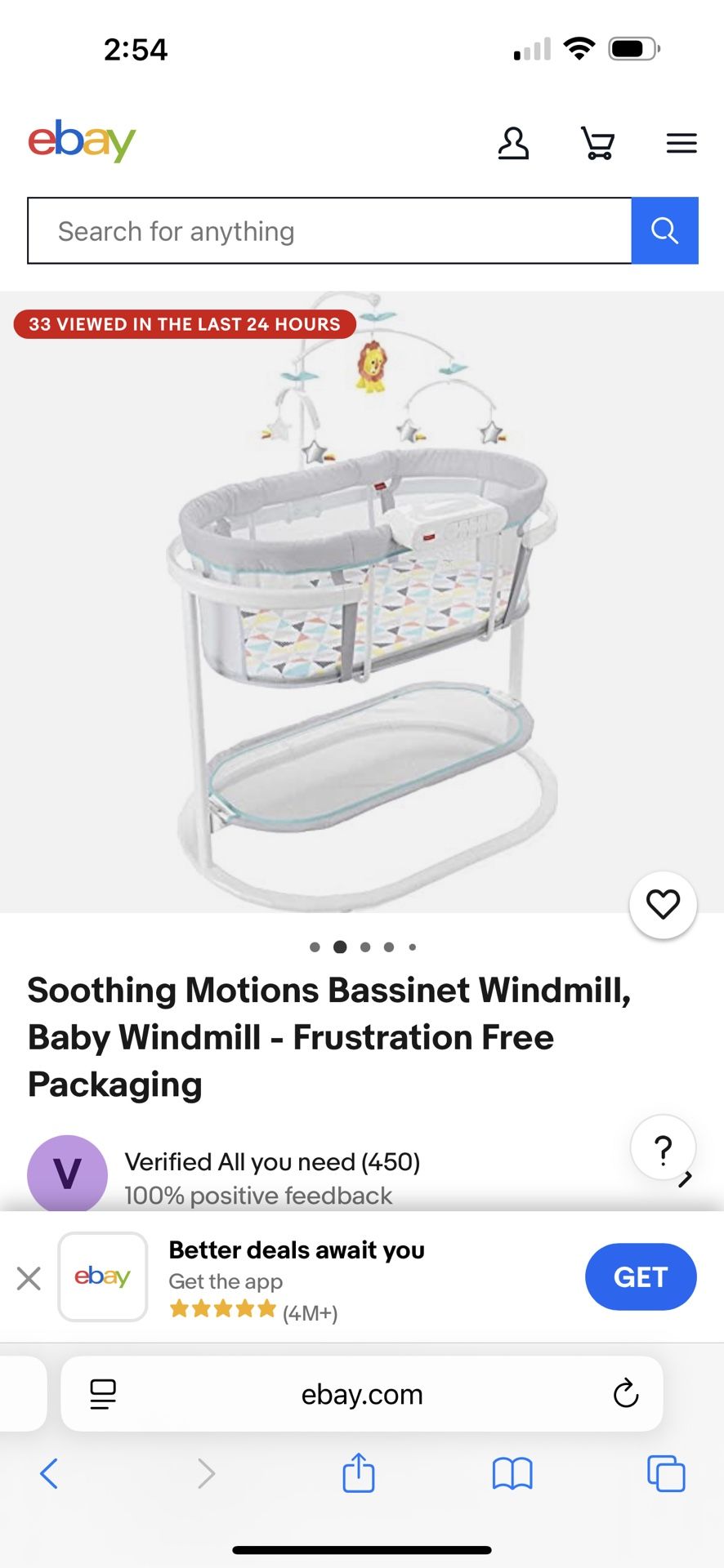Open the page settings icon in address bar

[103, 1394]
